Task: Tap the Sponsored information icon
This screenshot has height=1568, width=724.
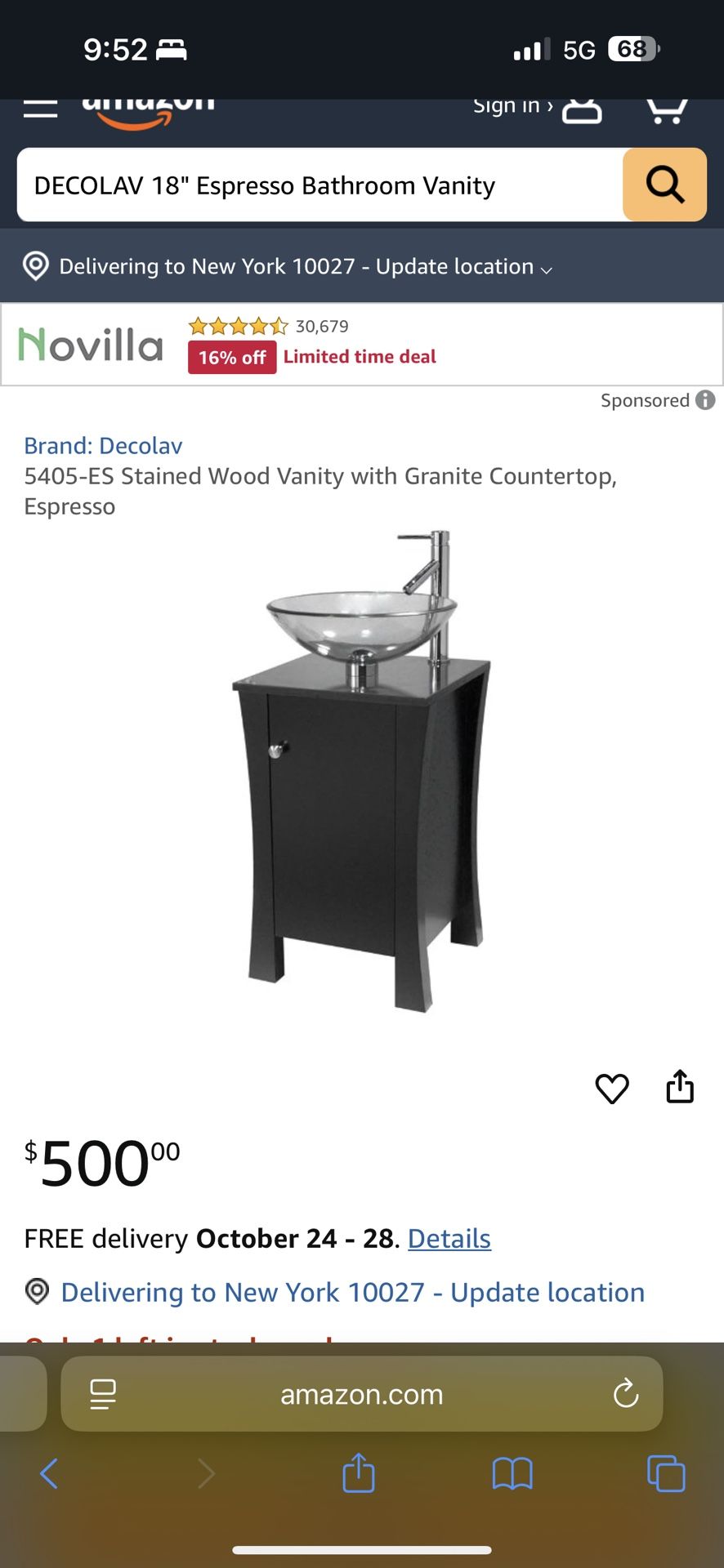Action: coord(704,400)
